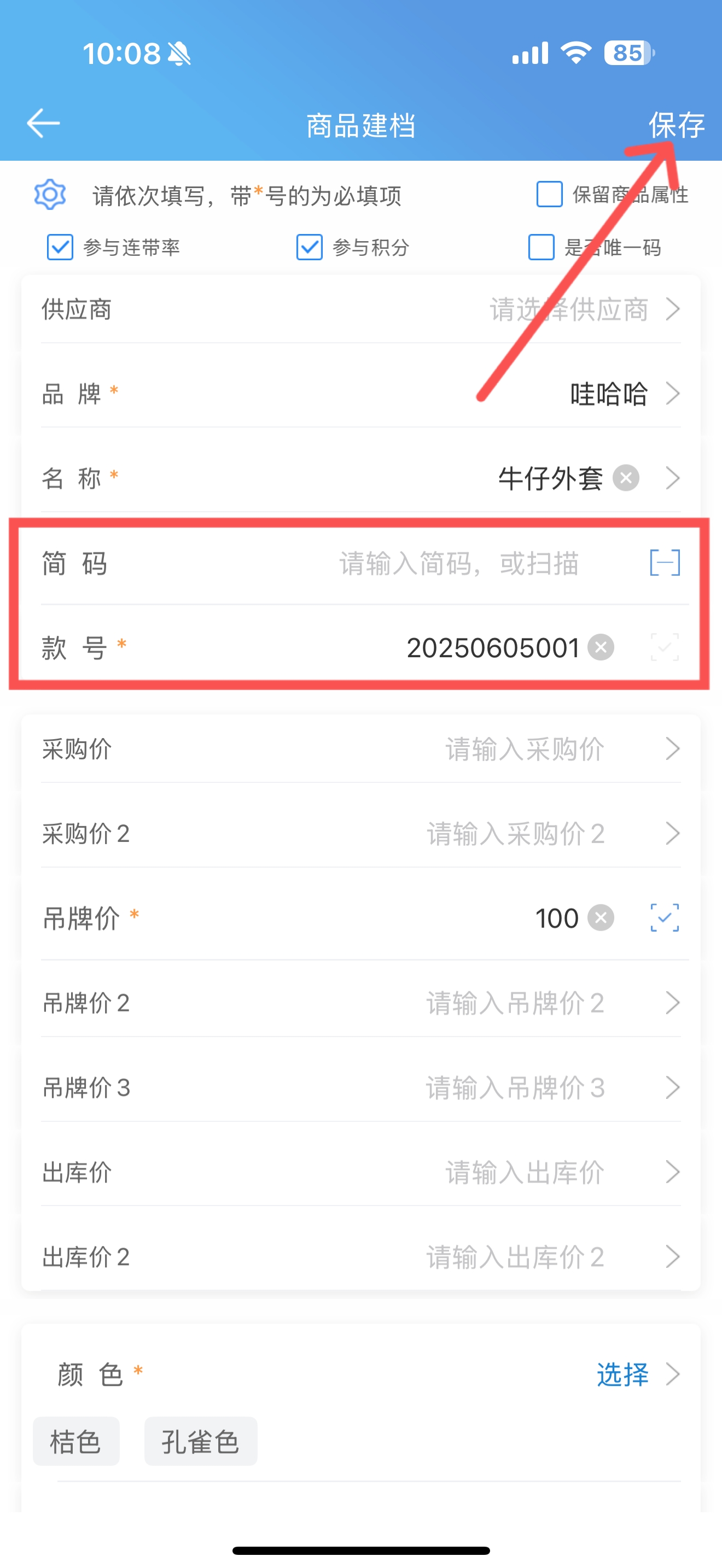
Task: Check the 保留商品属性 box
Action: click(x=549, y=195)
